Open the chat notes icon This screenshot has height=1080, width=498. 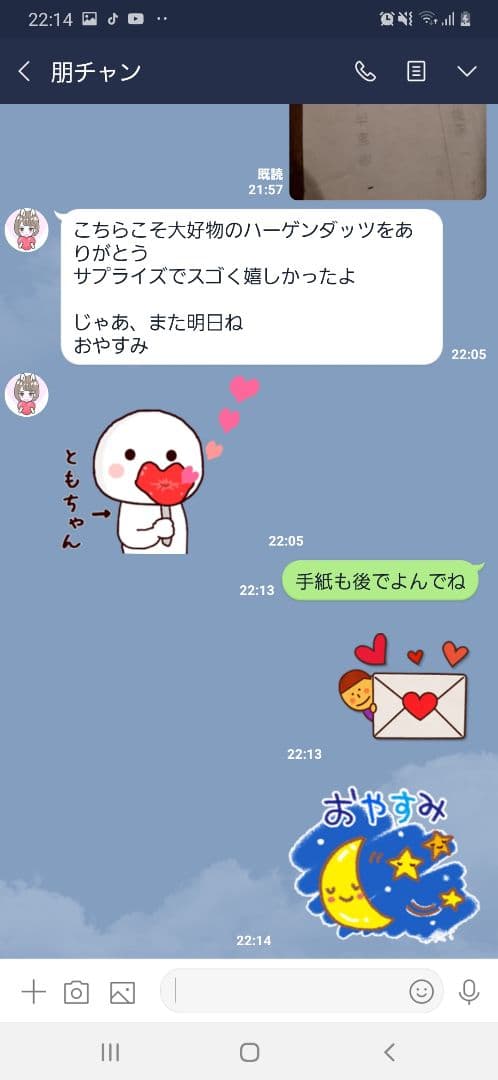click(x=416, y=72)
